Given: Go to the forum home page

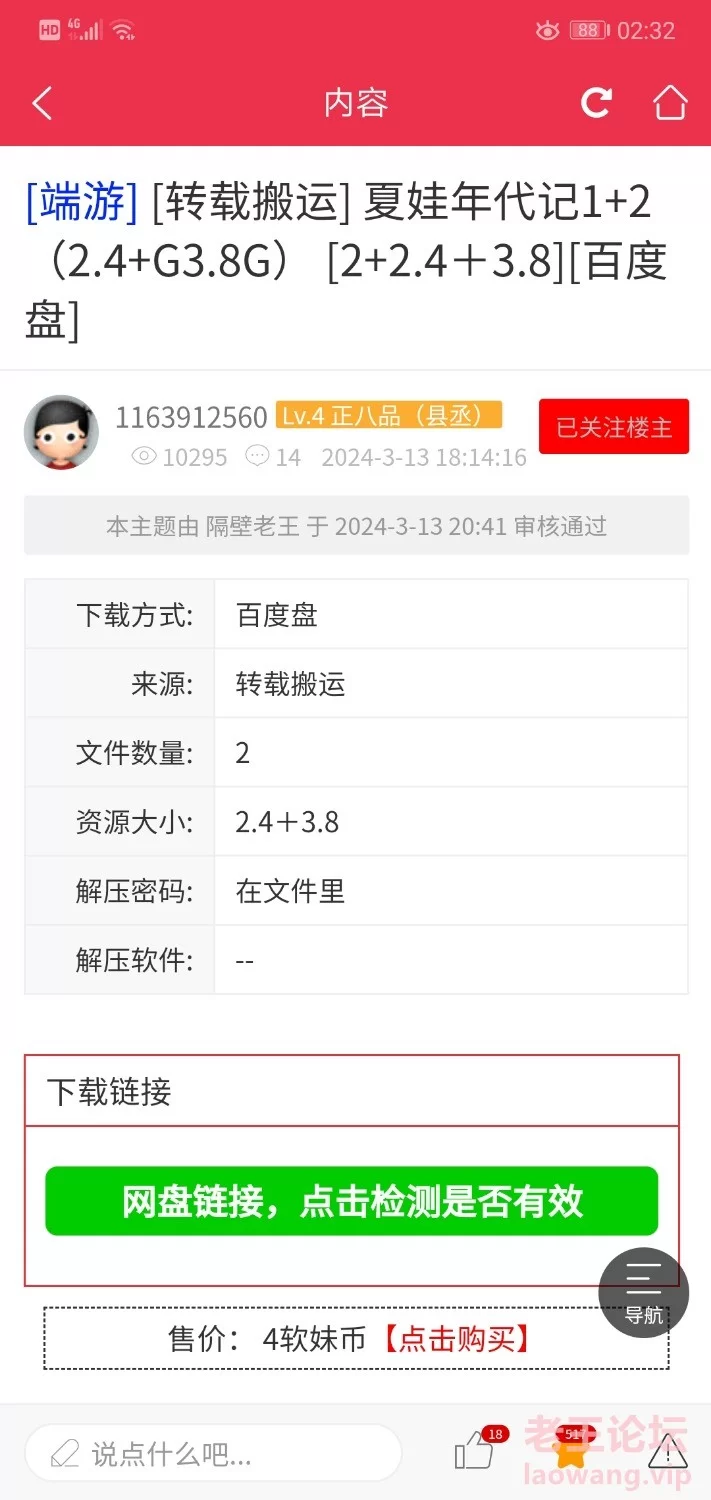Looking at the screenshot, I should tap(670, 103).
